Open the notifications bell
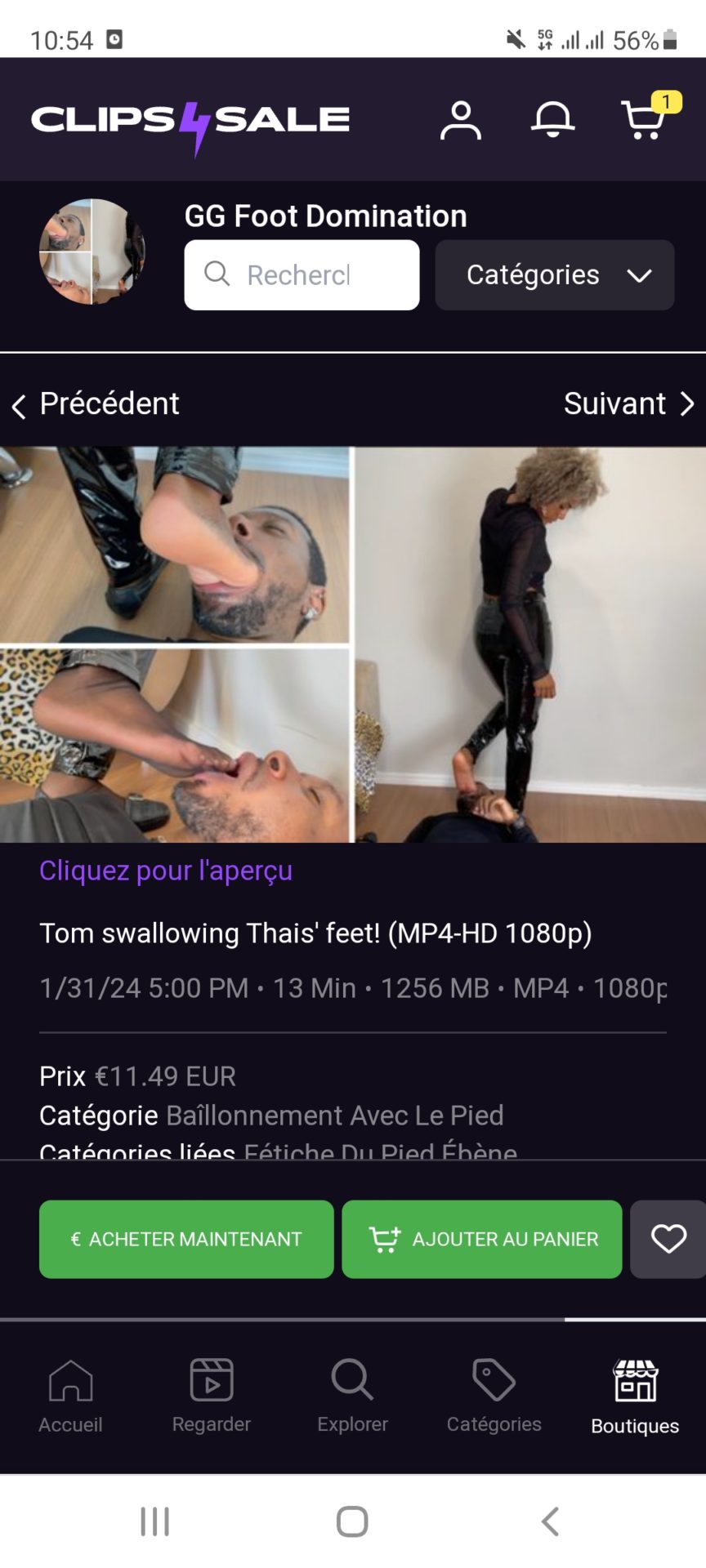 [553, 120]
